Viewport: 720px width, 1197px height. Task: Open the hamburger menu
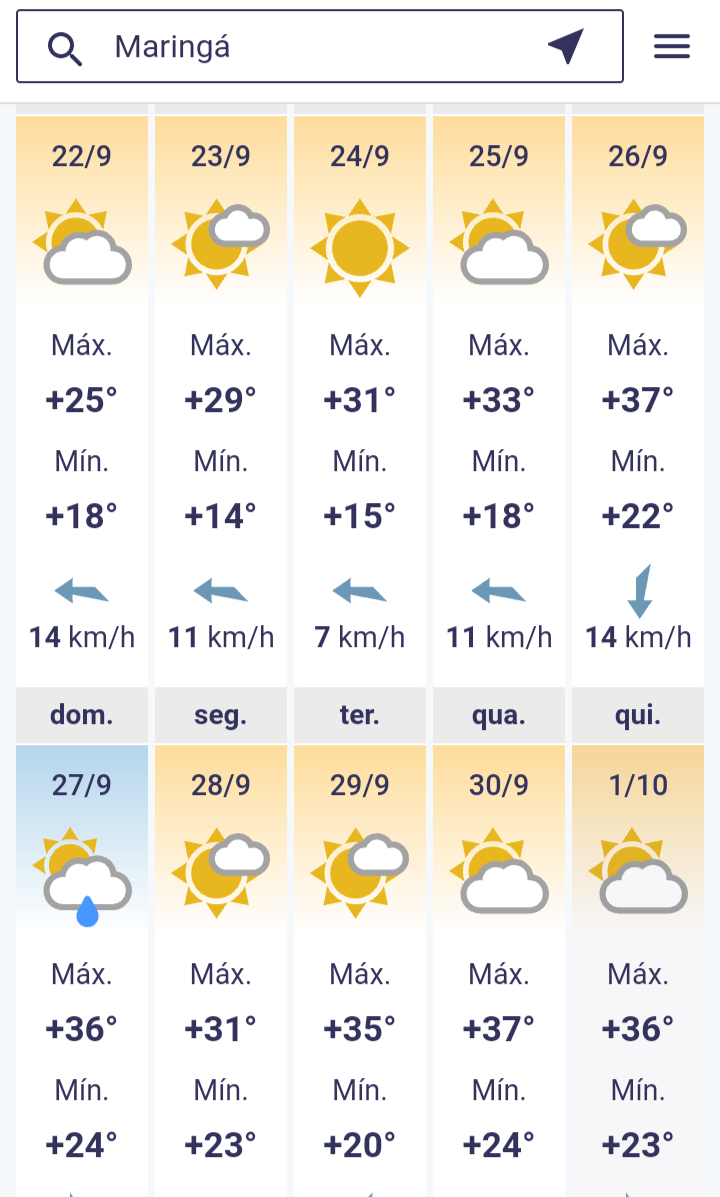(x=672, y=47)
